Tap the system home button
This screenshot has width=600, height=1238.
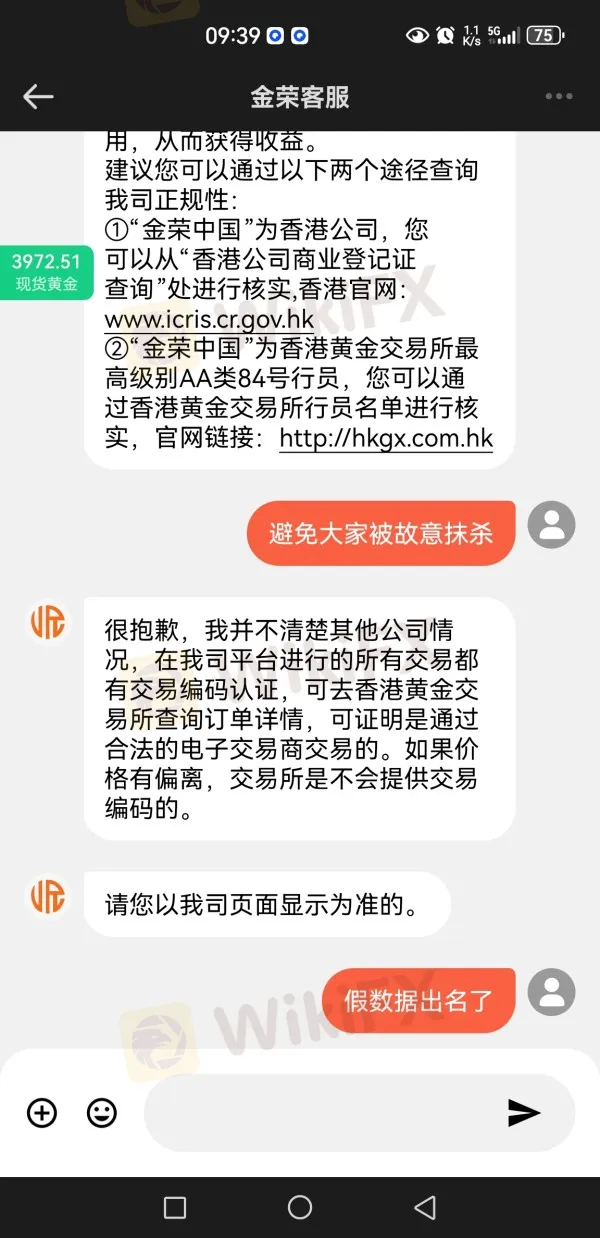click(x=300, y=1207)
